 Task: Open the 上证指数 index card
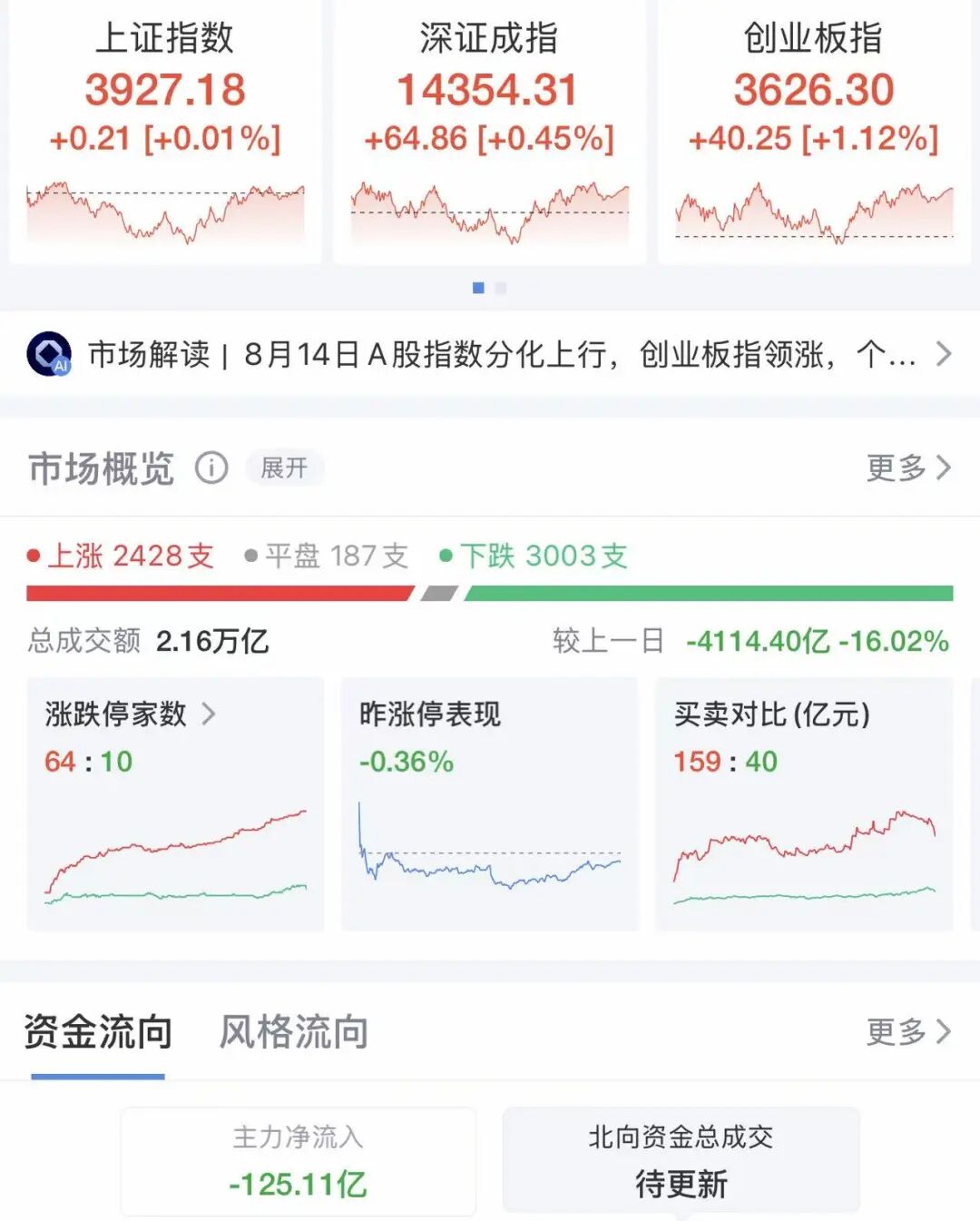[x=165, y=132]
